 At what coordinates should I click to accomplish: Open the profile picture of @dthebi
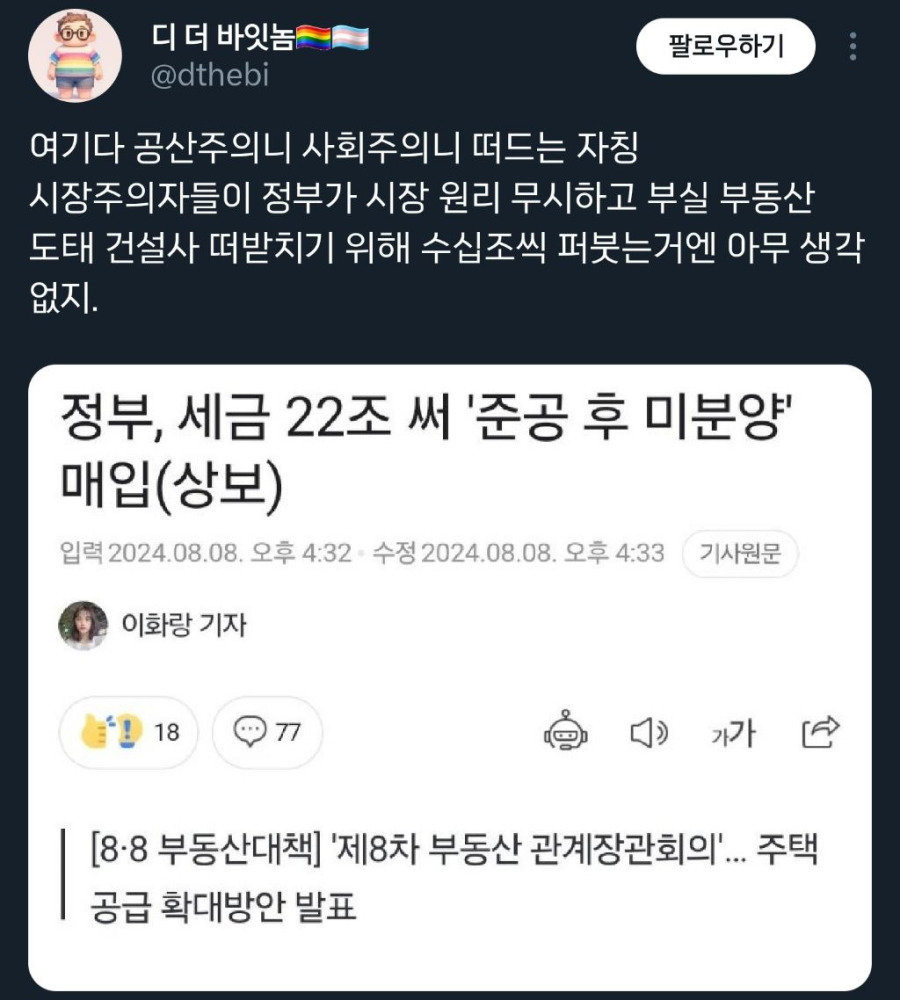tap(75, 58)
